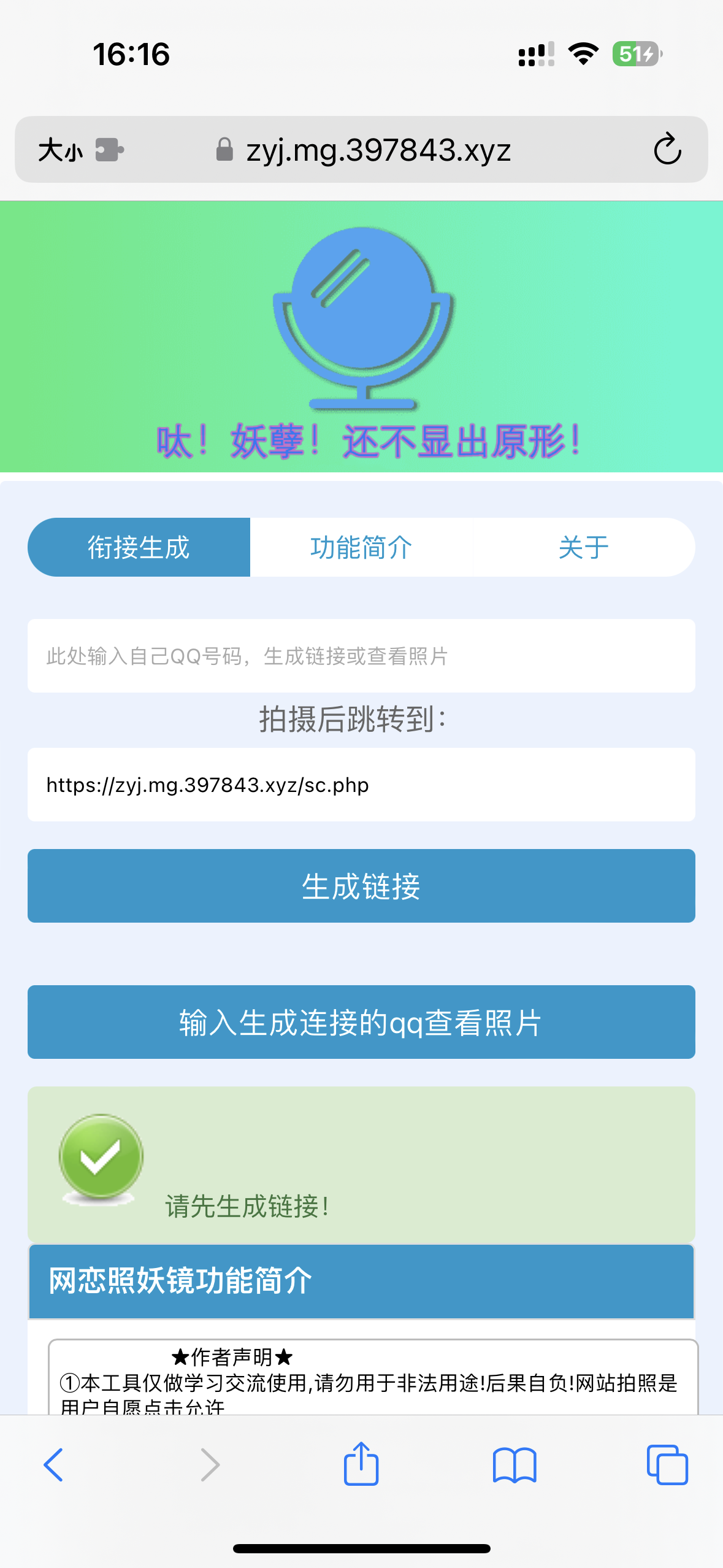Tap the 生成链接 button
Viewport: 723px width, 1568px height.
pos(361,886)
